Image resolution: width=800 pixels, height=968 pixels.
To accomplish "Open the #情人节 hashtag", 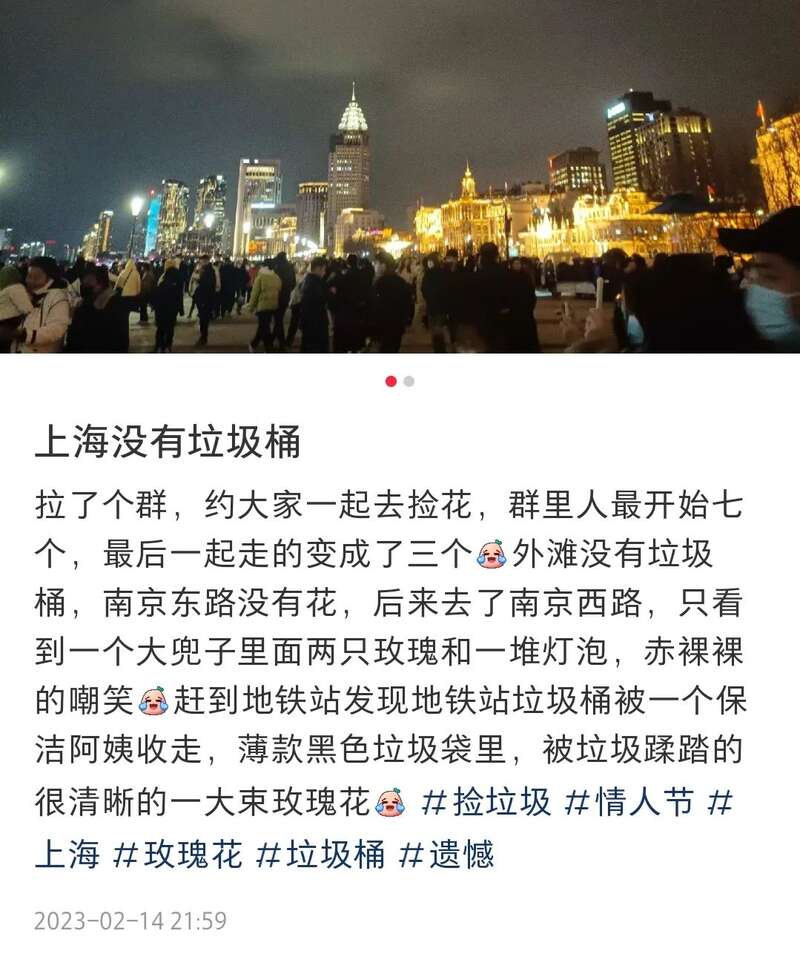I will coord(629,802).
